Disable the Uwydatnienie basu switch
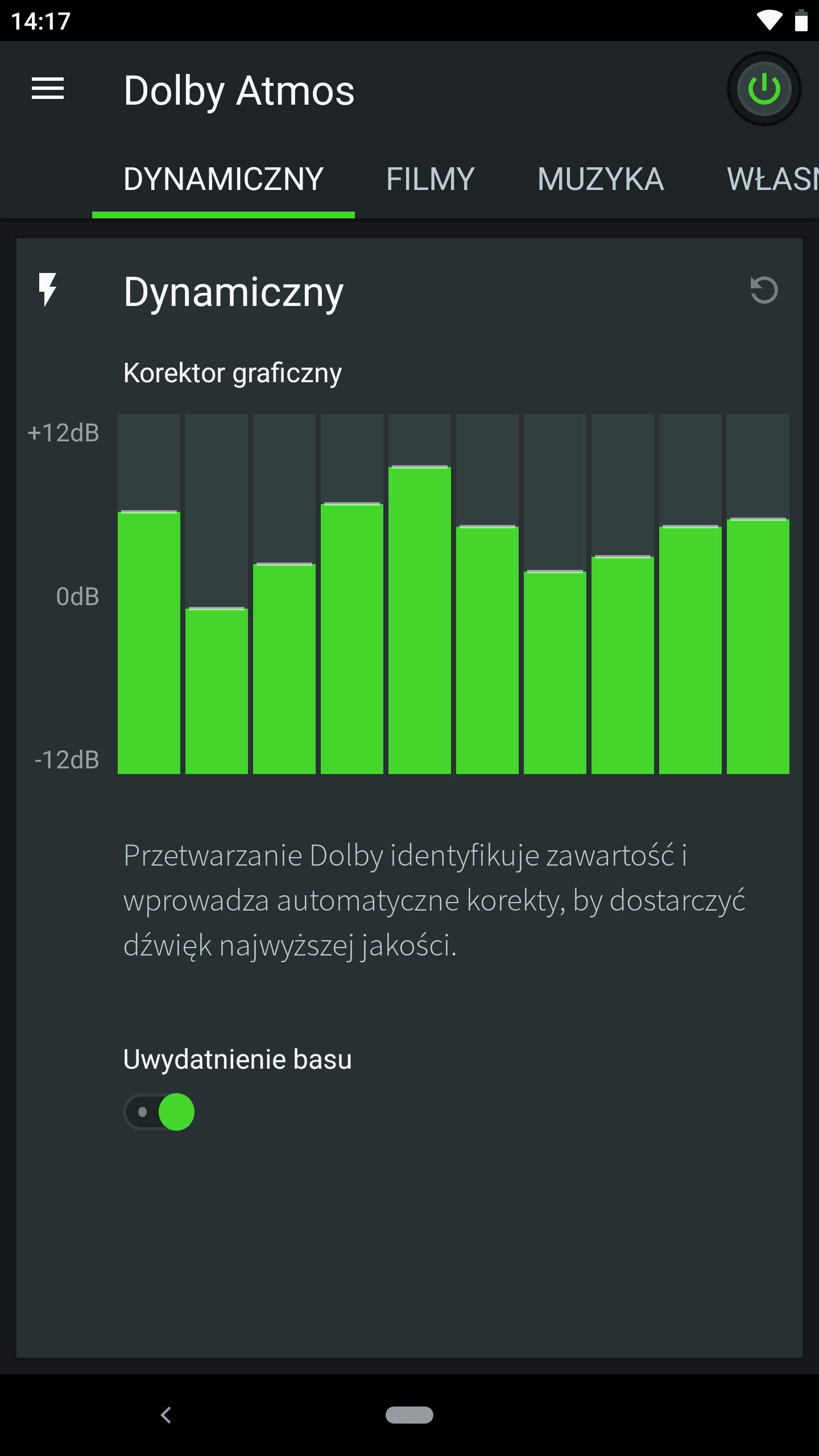This screenshot has width=819, height=1456. point(159,1112)
